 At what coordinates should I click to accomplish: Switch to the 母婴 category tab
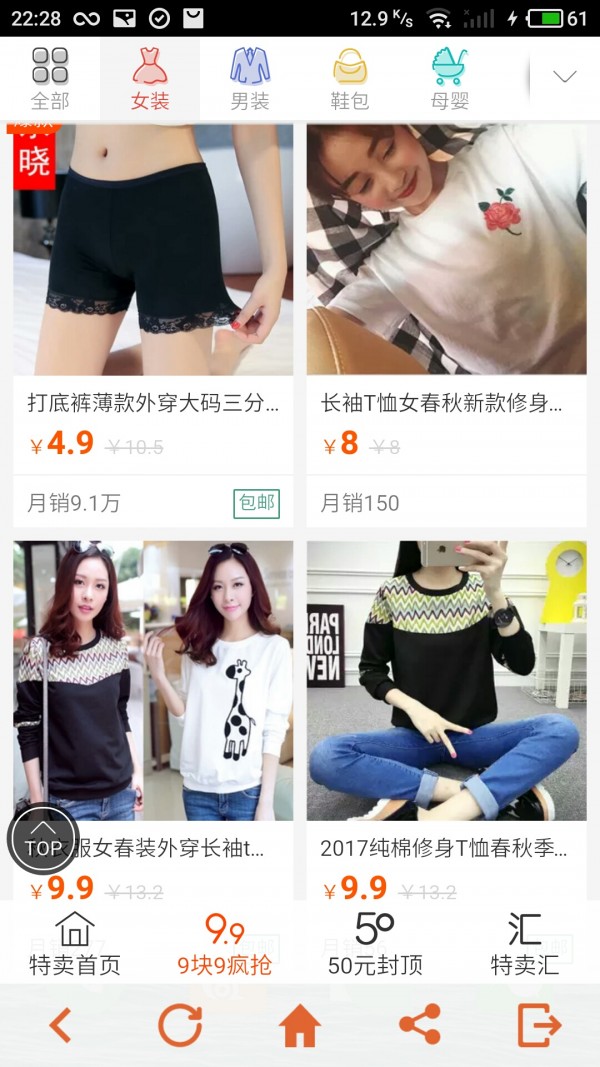pos(450,78)
